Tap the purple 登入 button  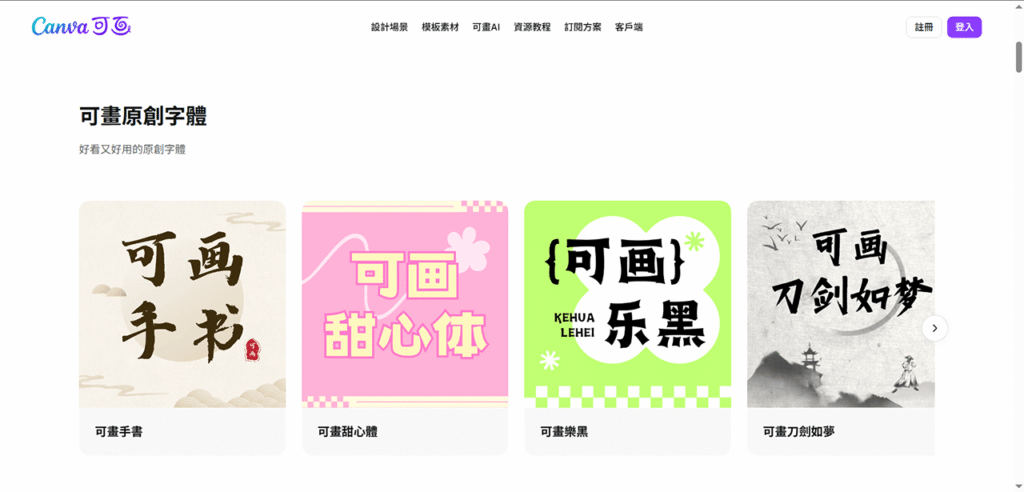pos(964,27)
